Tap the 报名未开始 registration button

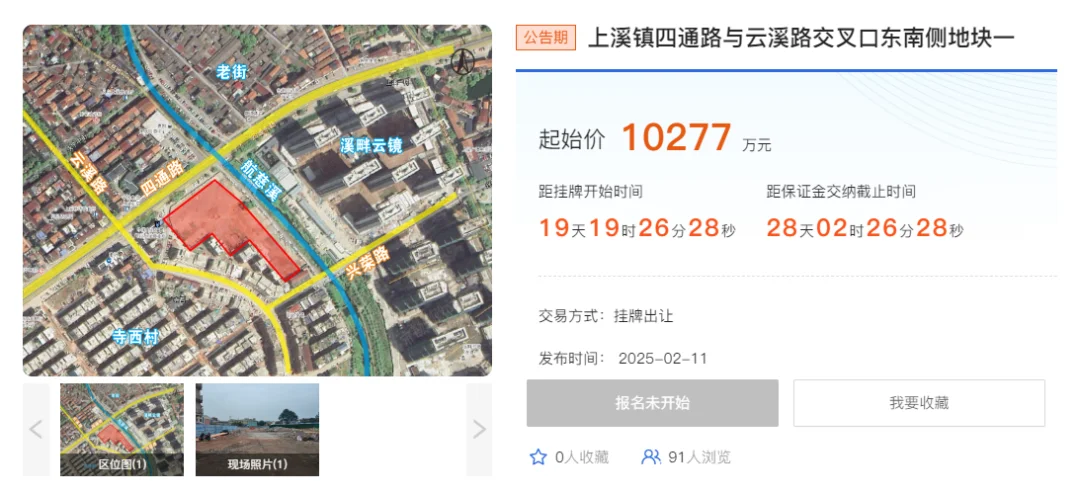click(652, 403)
